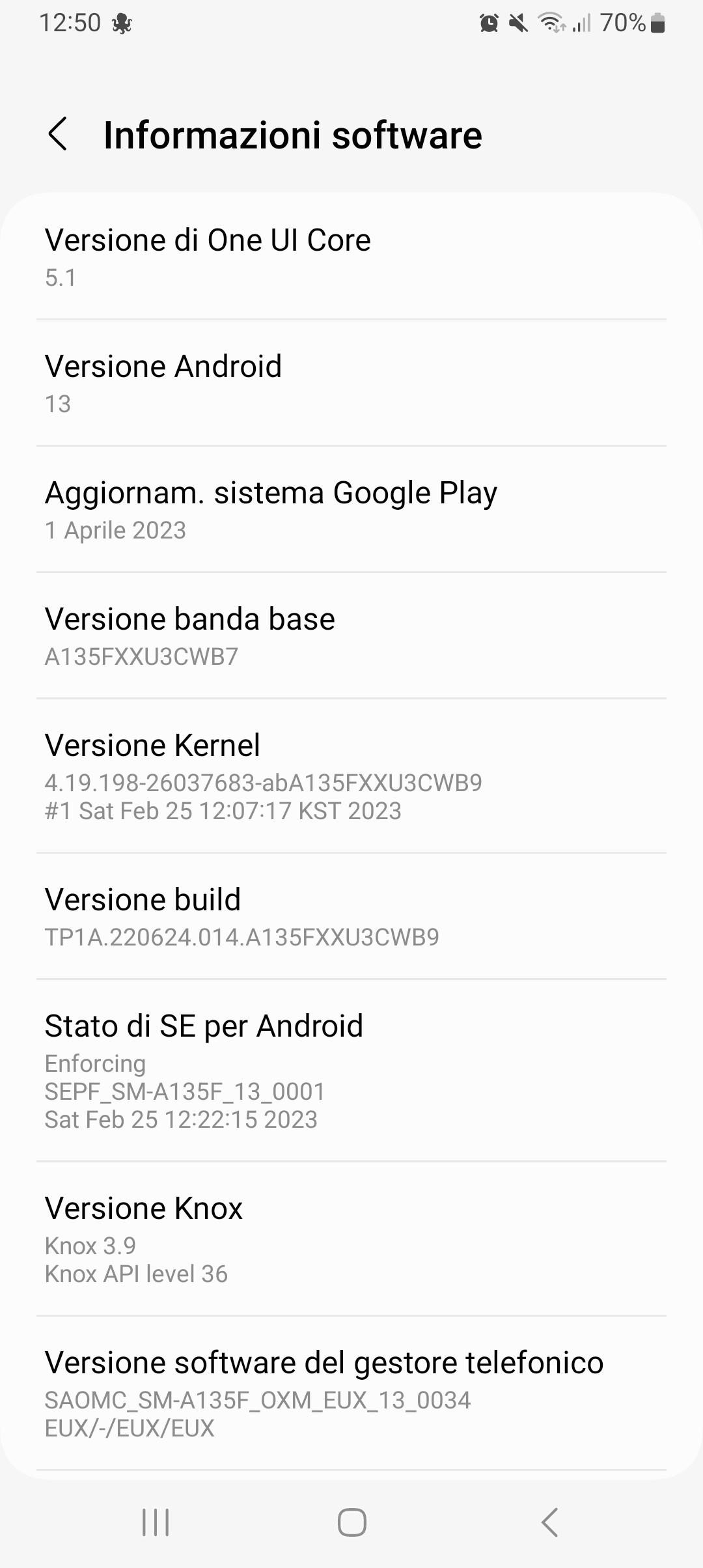Go back from Informazioni software
Image resolution: width=703 pixels, height=1568 pixels.
[58, 135]
